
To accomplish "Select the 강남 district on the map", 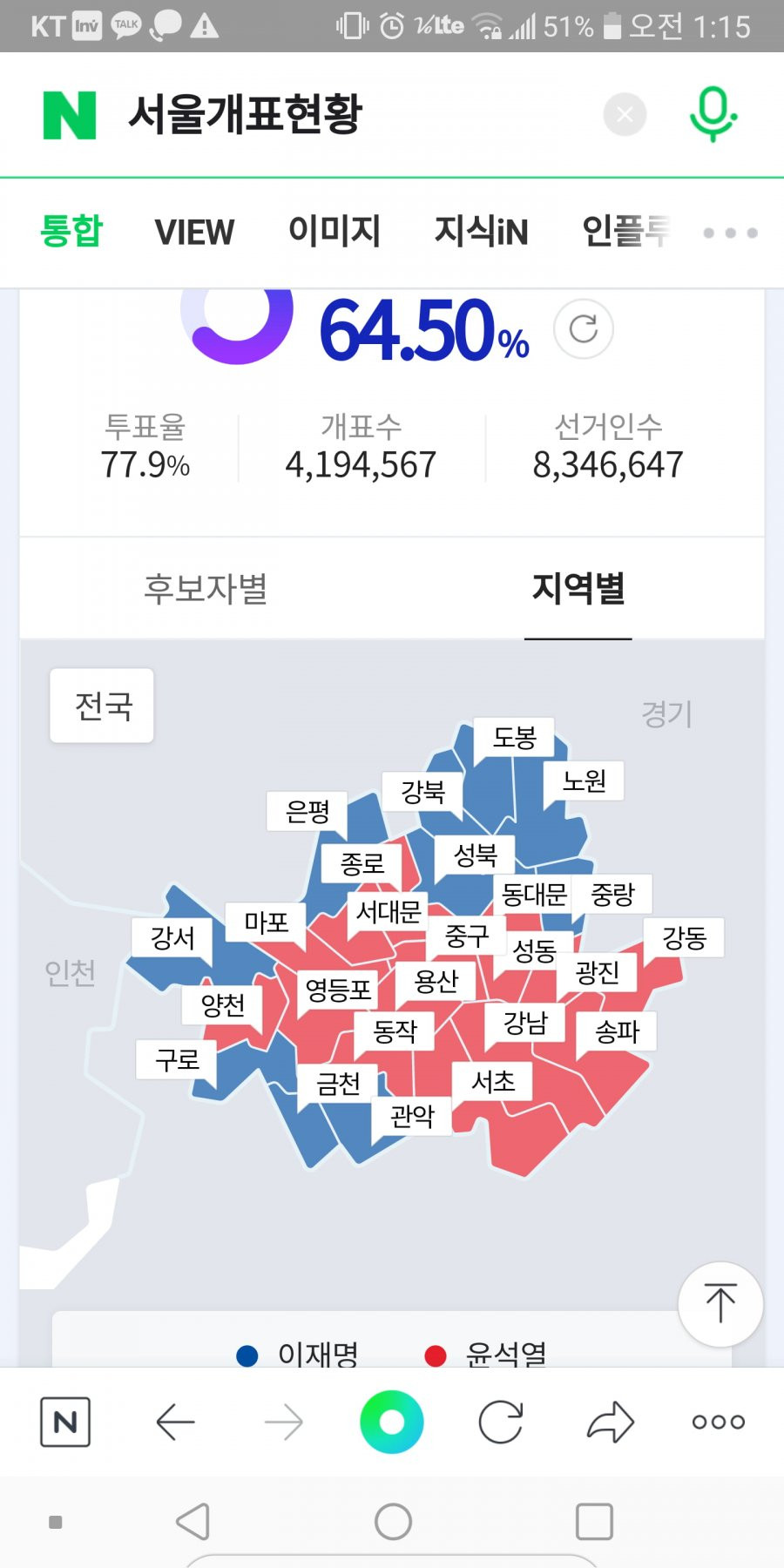I will point(525,1023).
